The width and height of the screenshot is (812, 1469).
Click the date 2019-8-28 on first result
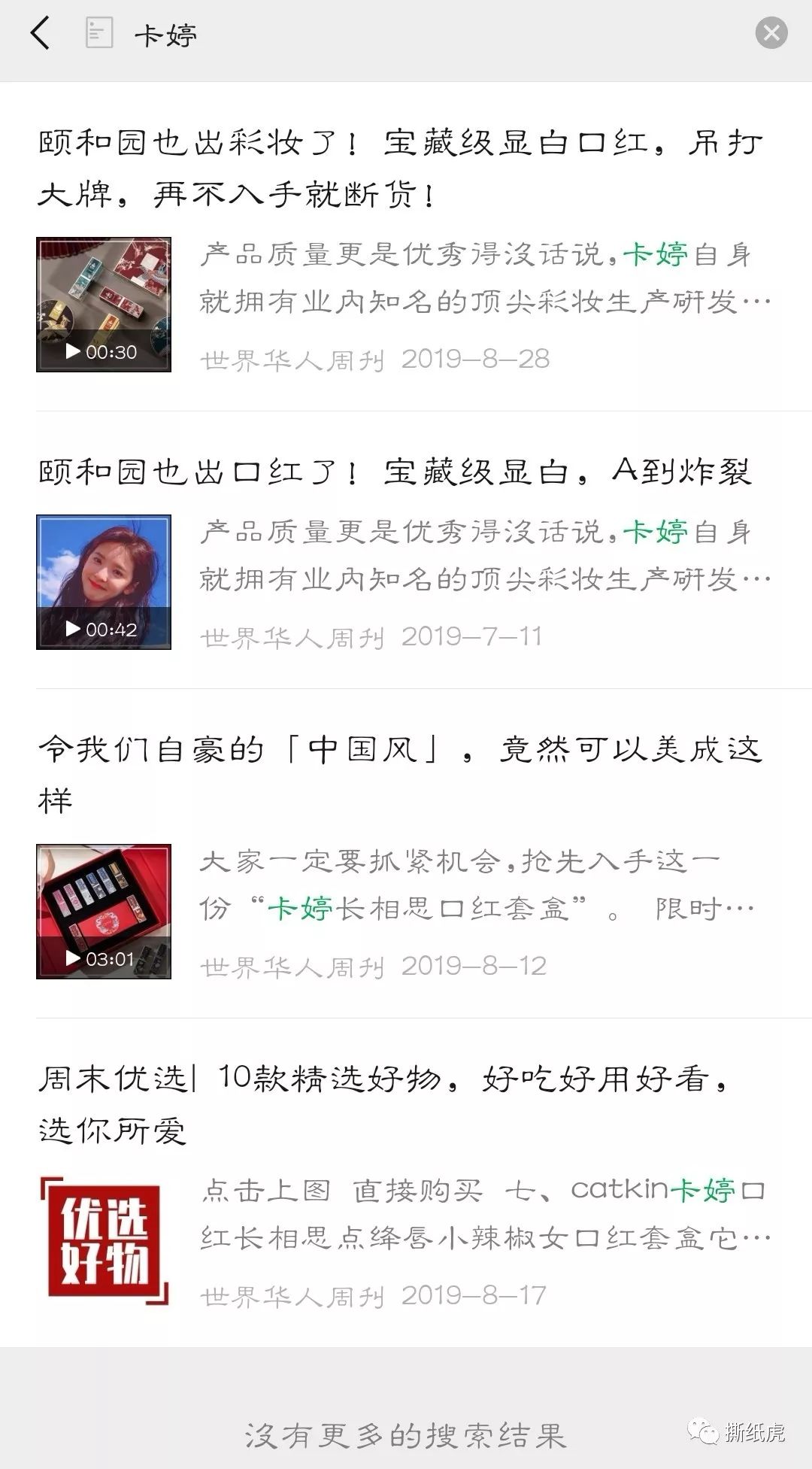point(476,359)
